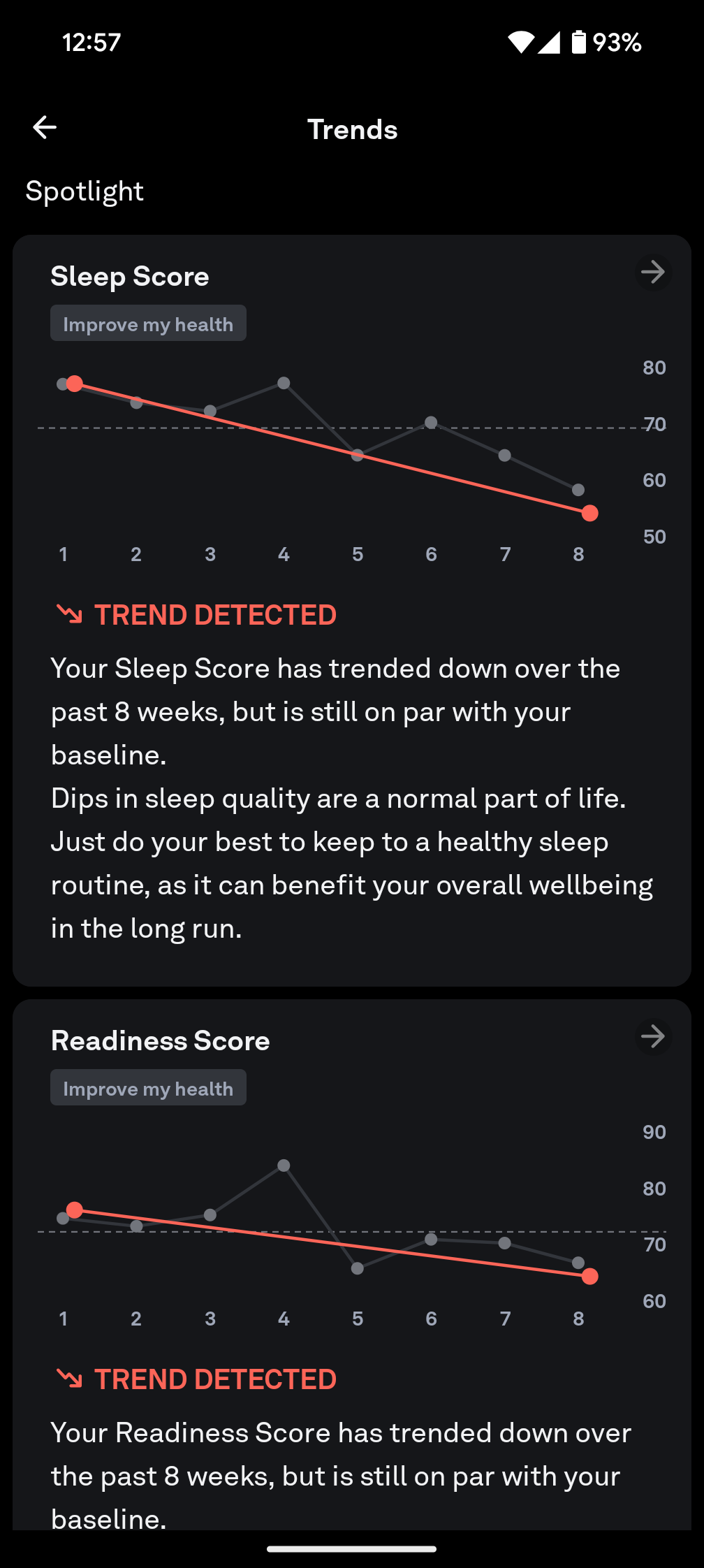Select Improve my health chip under Sleep Score

pos(148,324)
